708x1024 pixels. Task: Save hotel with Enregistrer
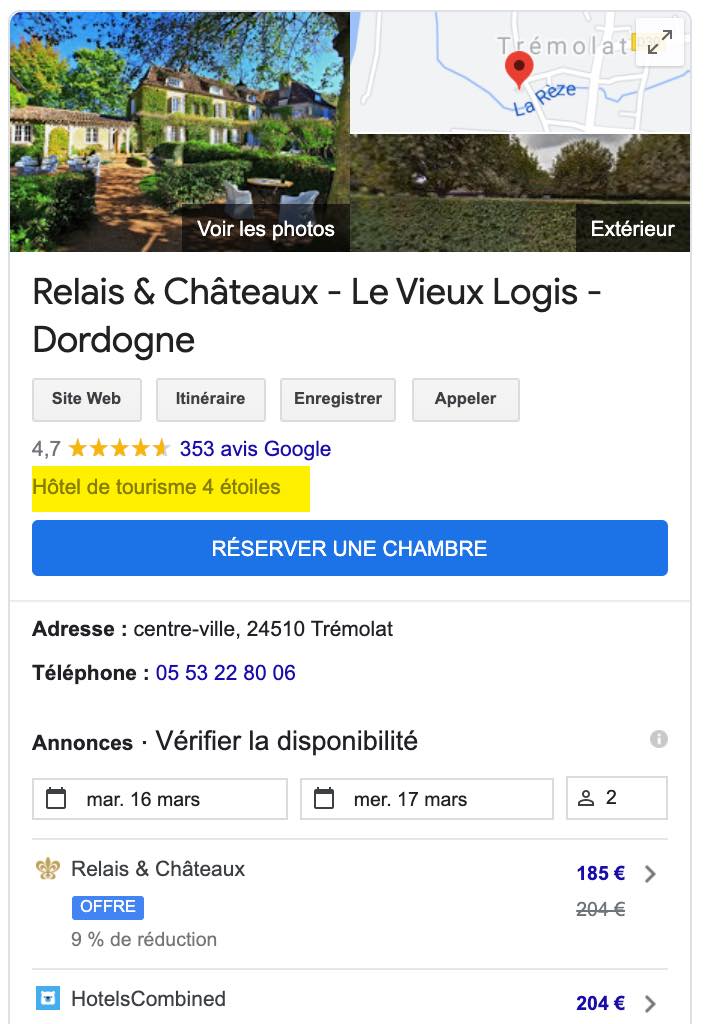(x=338, y=399)
